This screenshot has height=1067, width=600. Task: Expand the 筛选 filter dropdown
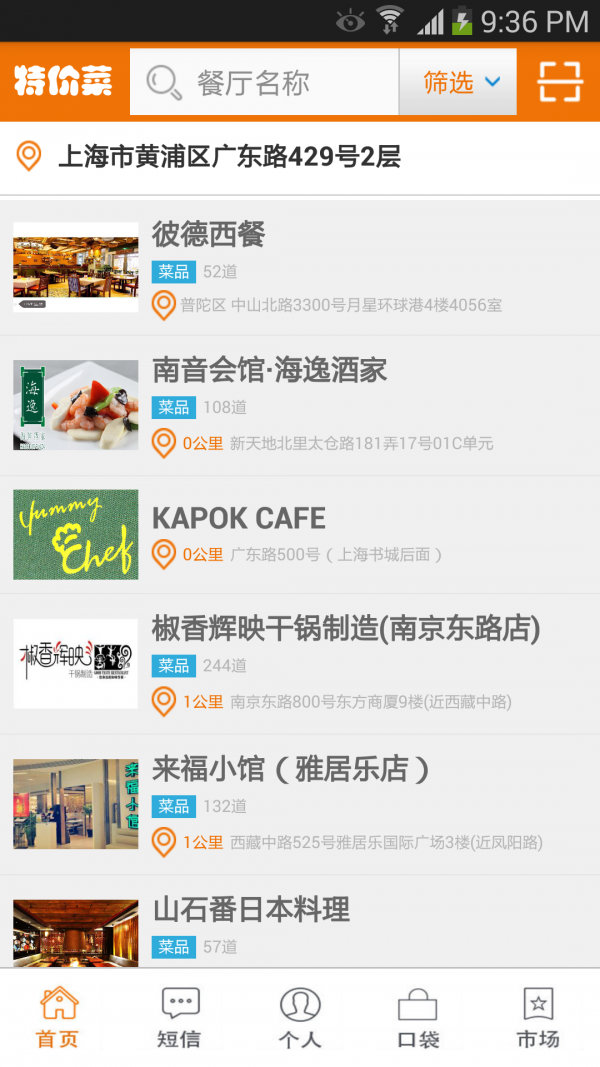pos(458,82)
